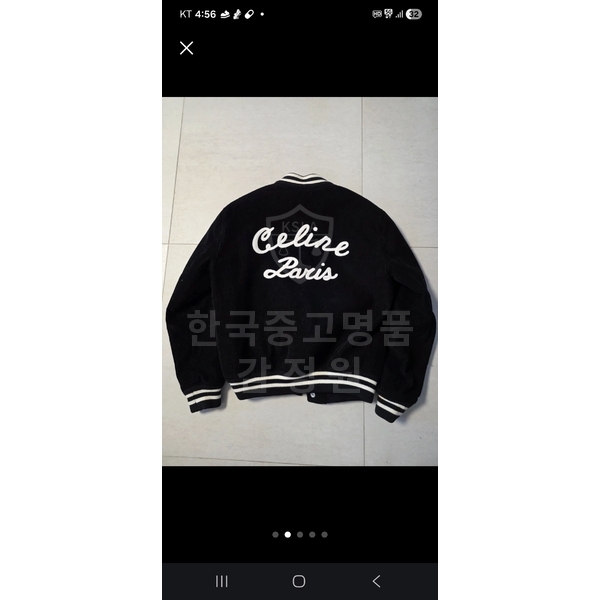Viewport: 600px width, 600px height.
Task: Open the recent apps view
Action: 222,581
